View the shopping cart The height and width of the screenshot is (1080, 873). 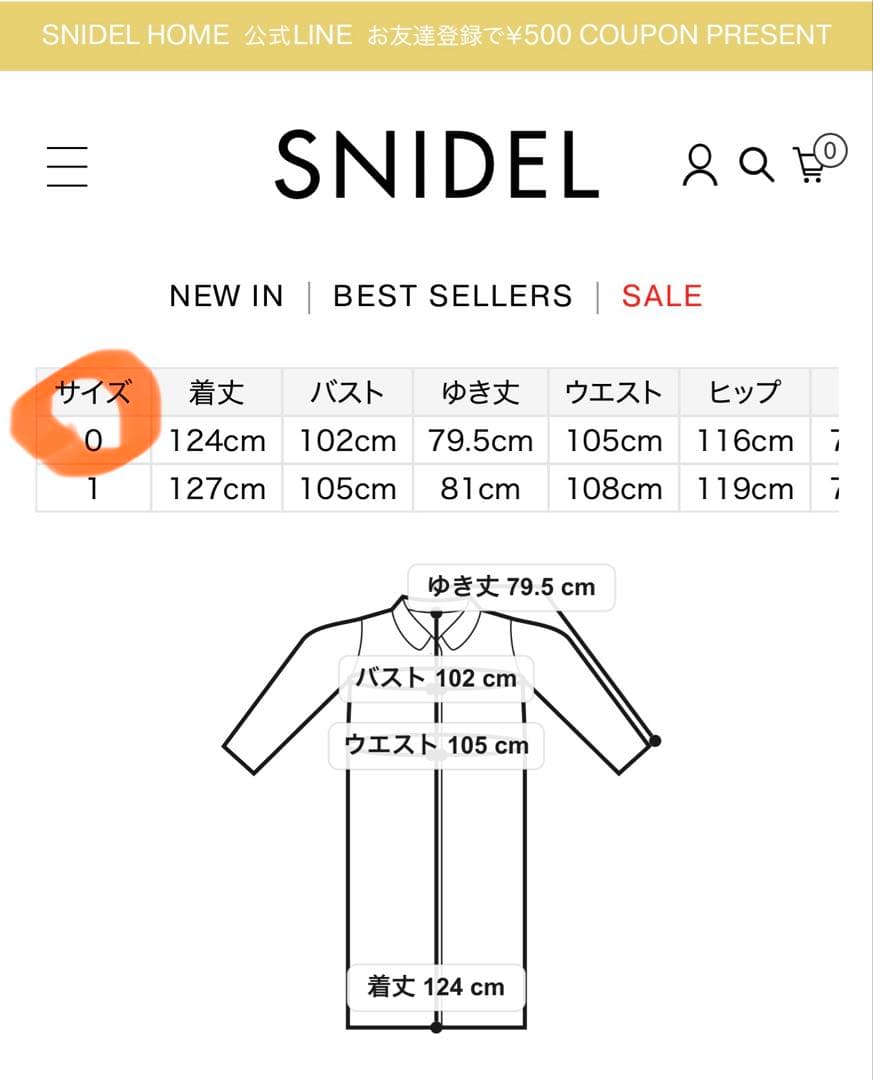point(810,168)
